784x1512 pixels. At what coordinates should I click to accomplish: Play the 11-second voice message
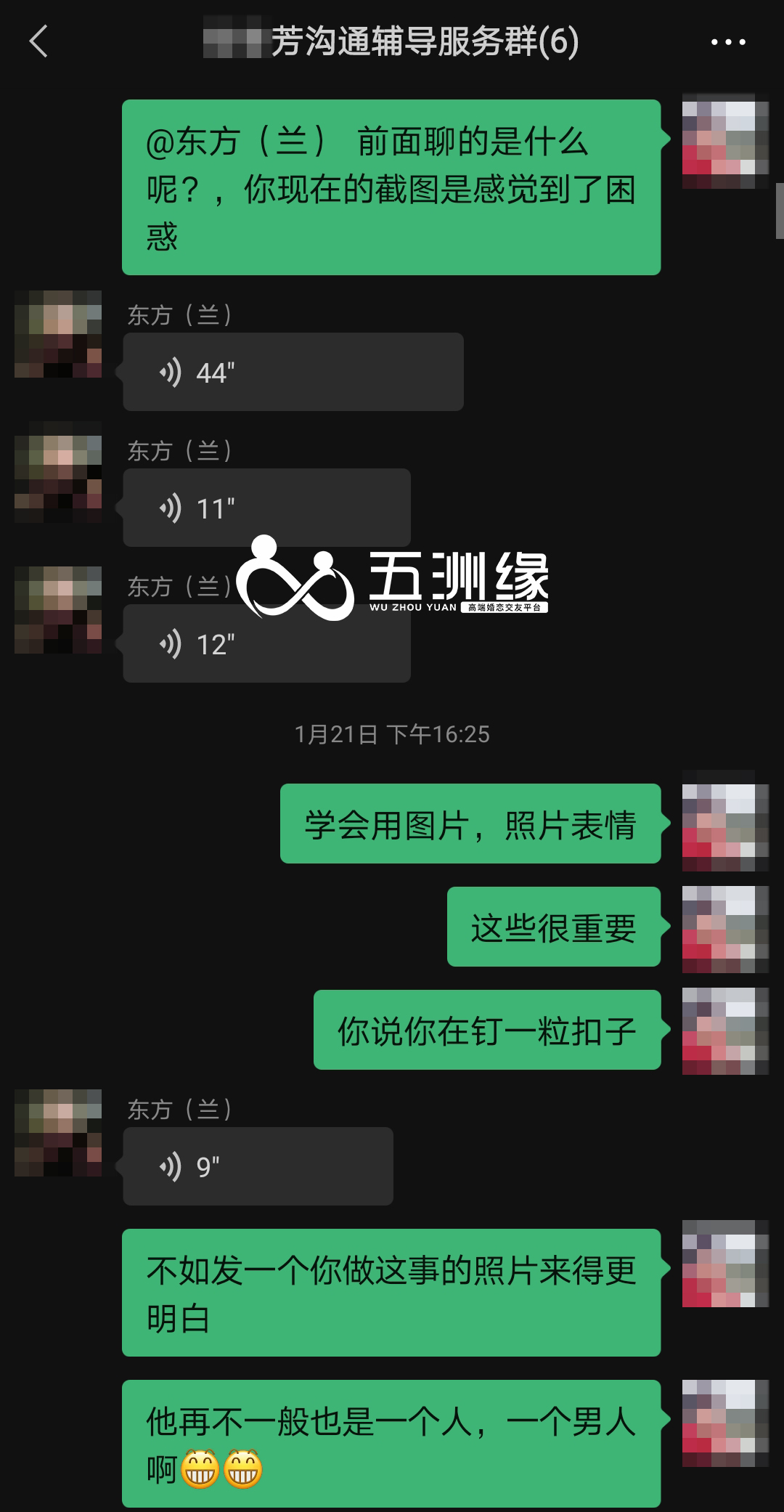pos(266,508)
